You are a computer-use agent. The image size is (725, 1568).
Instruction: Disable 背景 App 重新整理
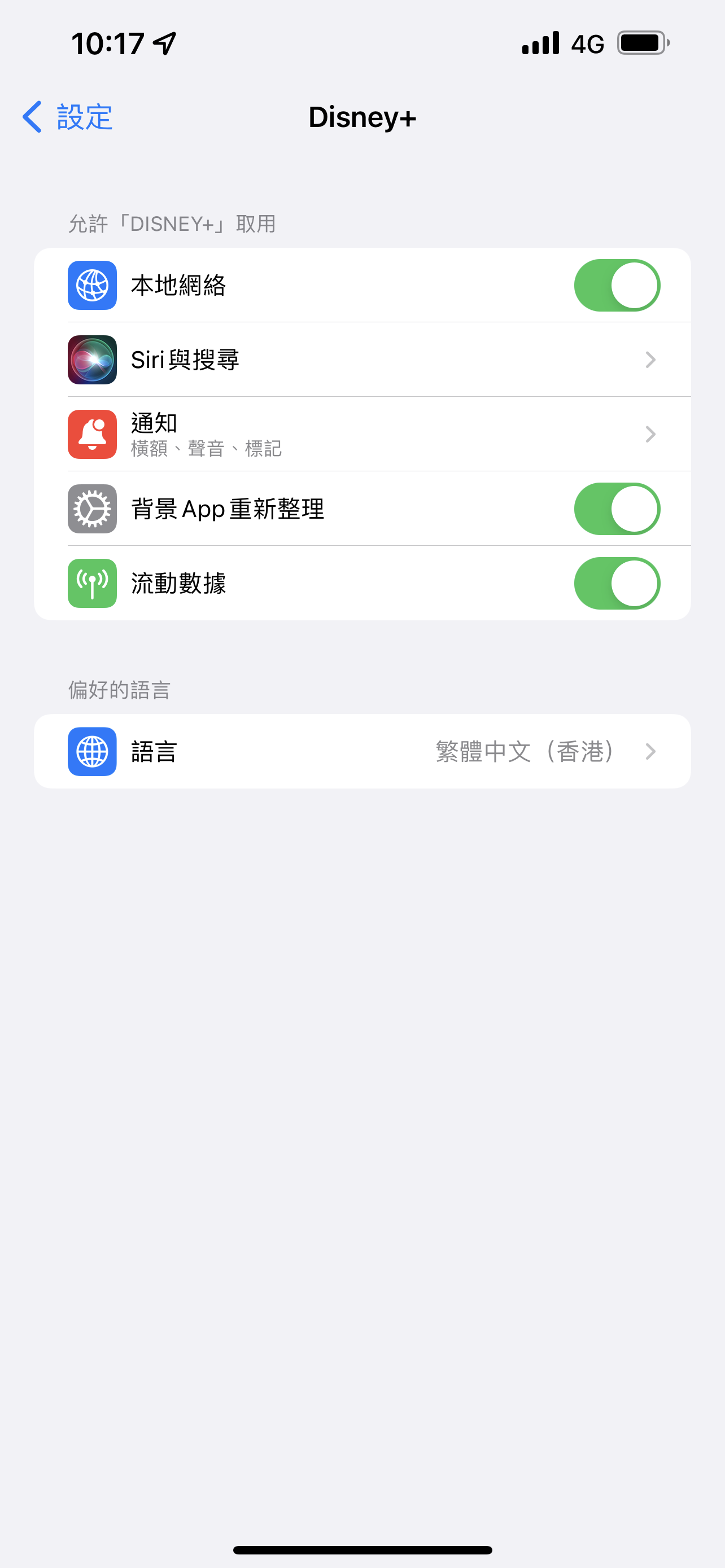pos(617,509)
